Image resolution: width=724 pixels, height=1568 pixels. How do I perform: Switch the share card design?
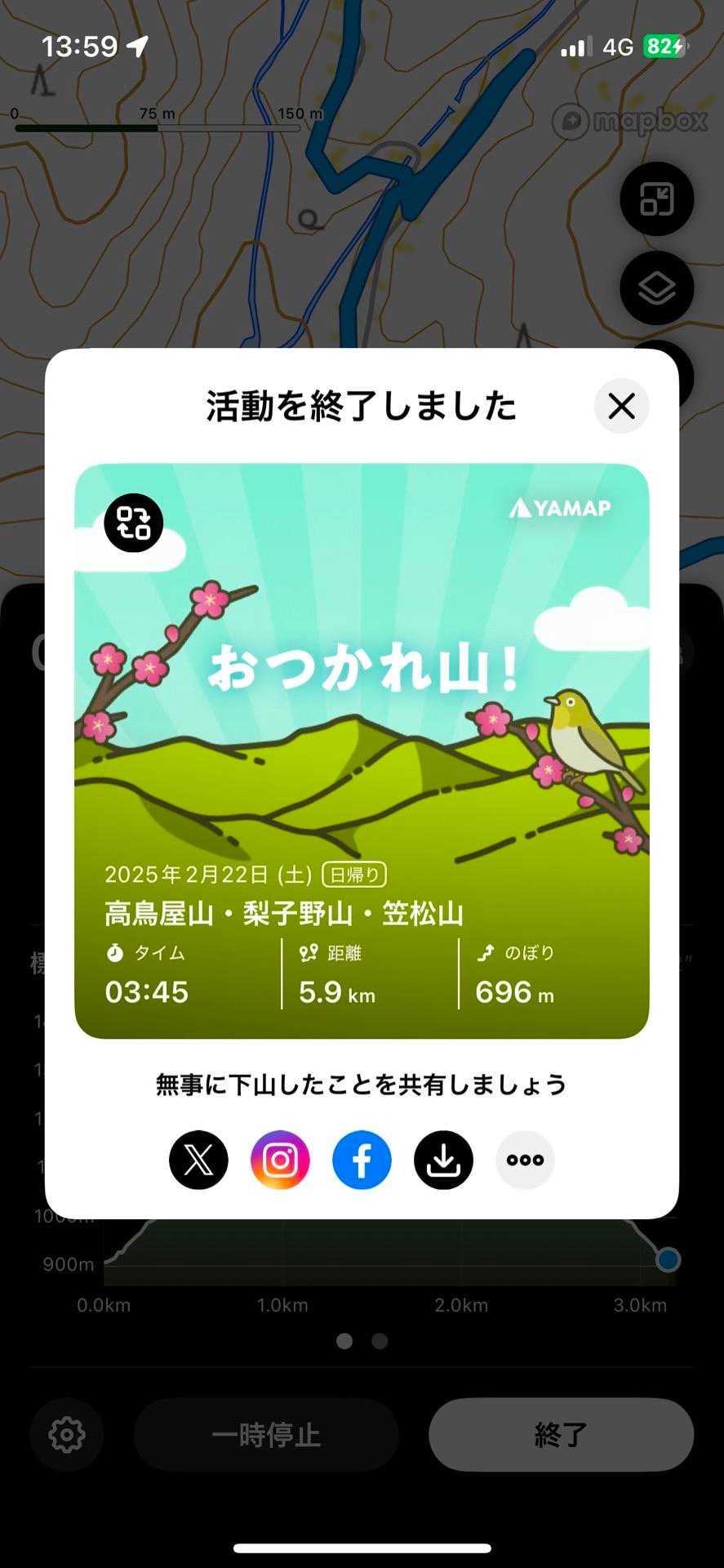point(134,523)
